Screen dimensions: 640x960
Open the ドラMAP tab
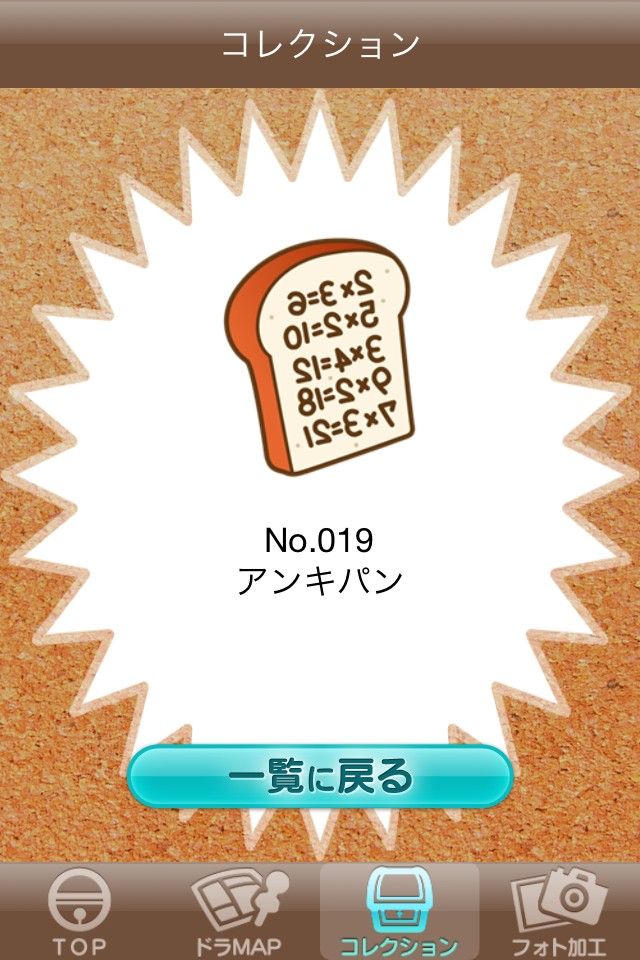pyautogui.click(x=239, y=912)
